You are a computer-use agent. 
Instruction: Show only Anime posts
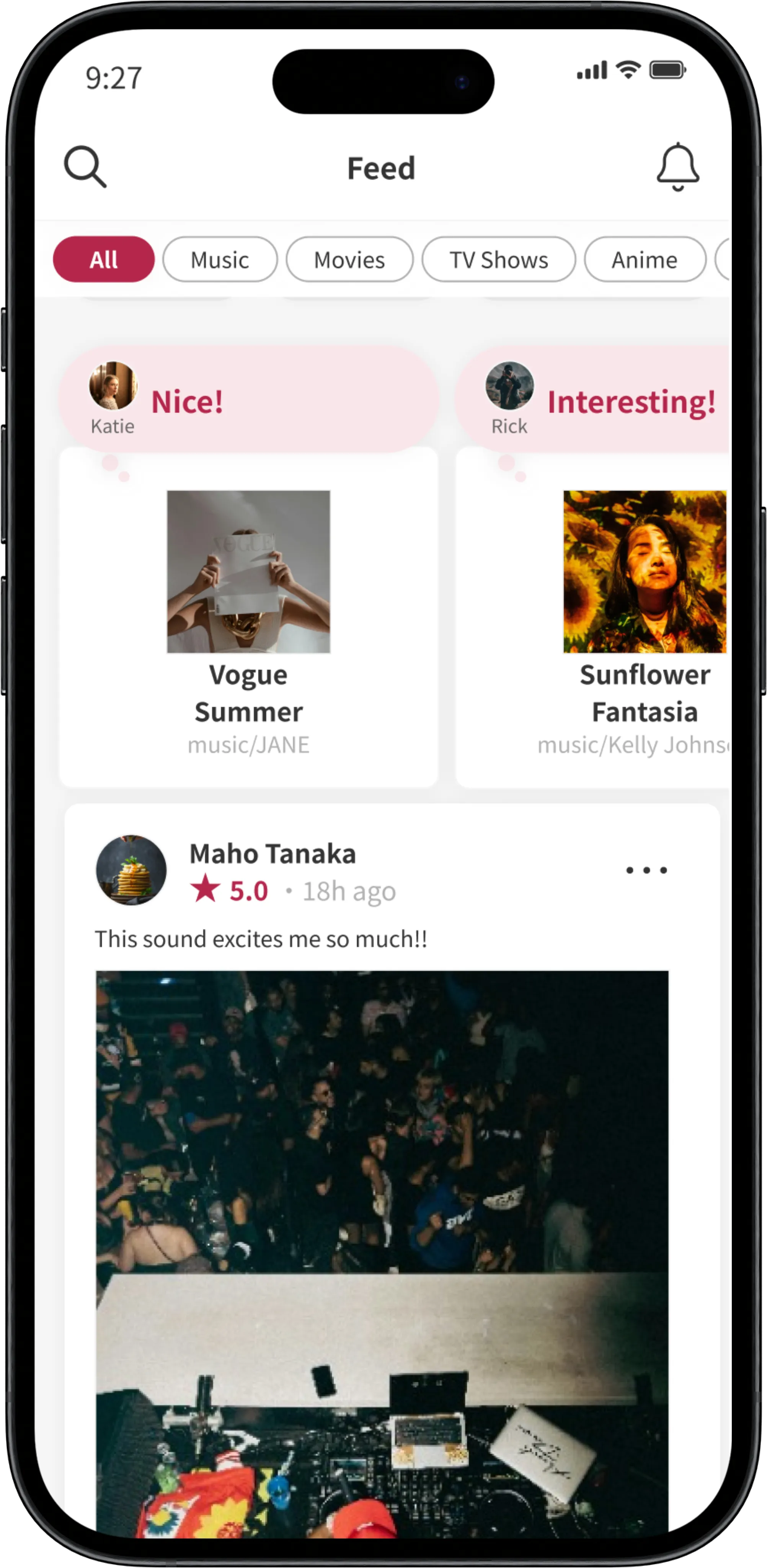point(645,260)
